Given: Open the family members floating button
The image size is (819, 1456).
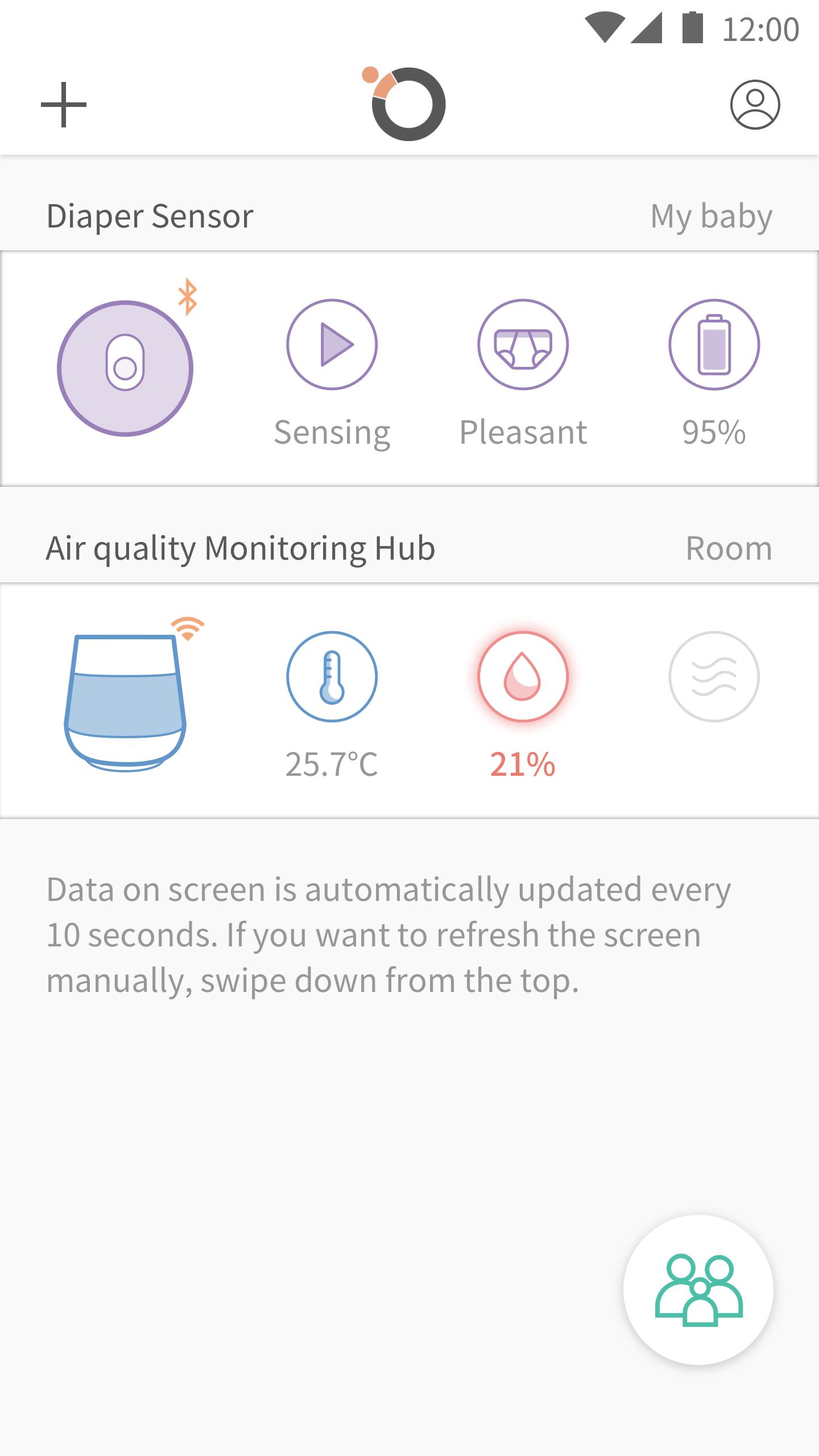Looking at the screenshot, I should (698, 1290).
